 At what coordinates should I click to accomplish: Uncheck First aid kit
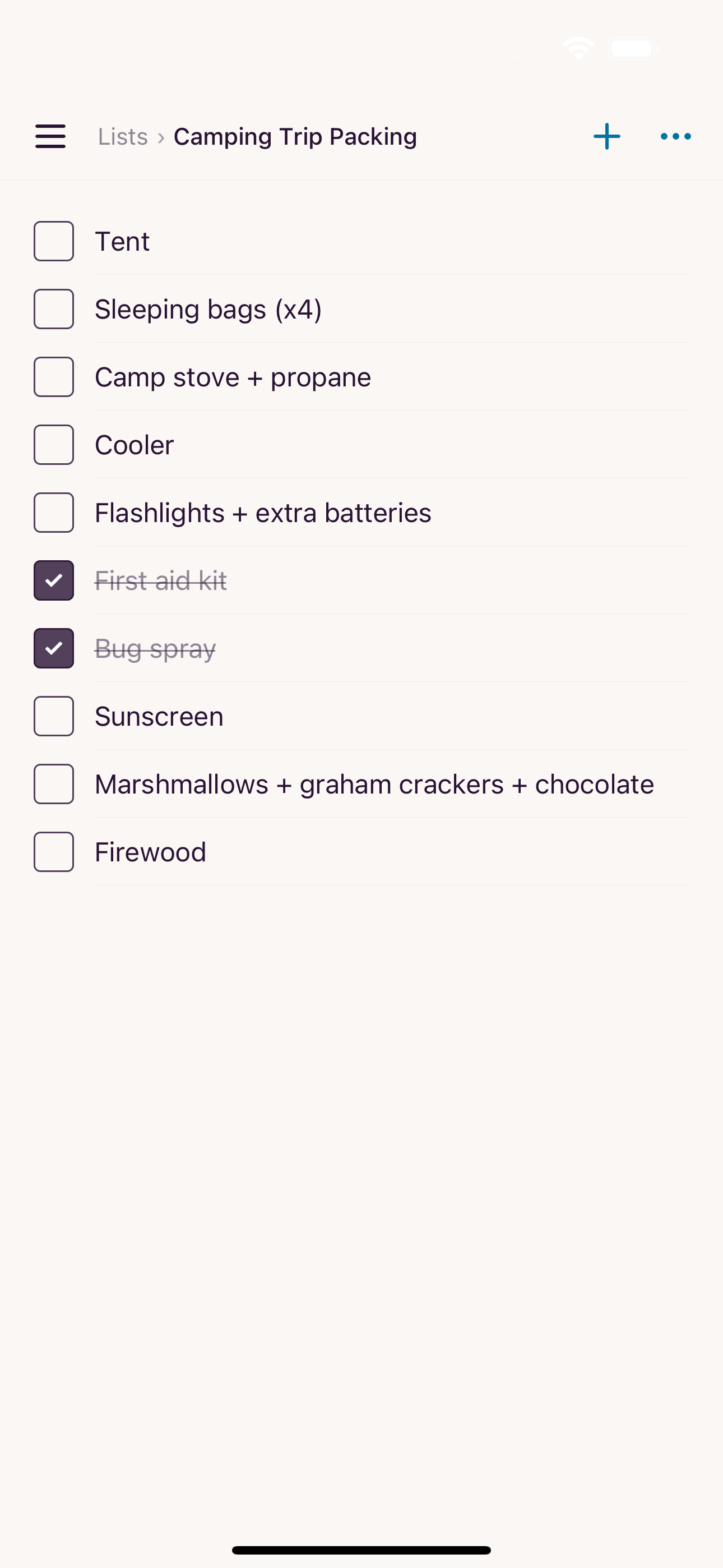[x=54, y=580]
